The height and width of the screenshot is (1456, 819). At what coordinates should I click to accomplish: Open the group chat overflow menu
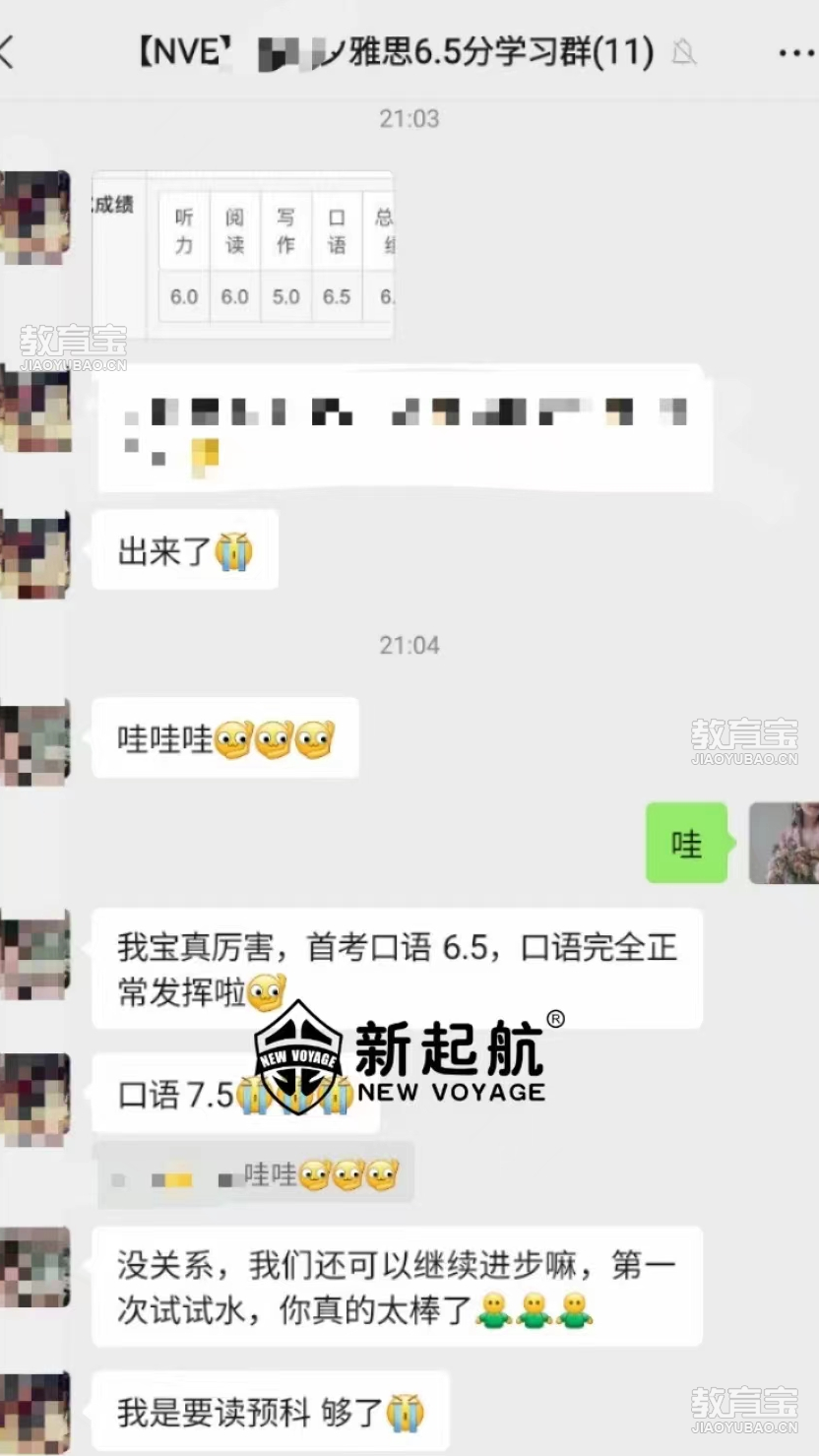click(x=795, y=53)
